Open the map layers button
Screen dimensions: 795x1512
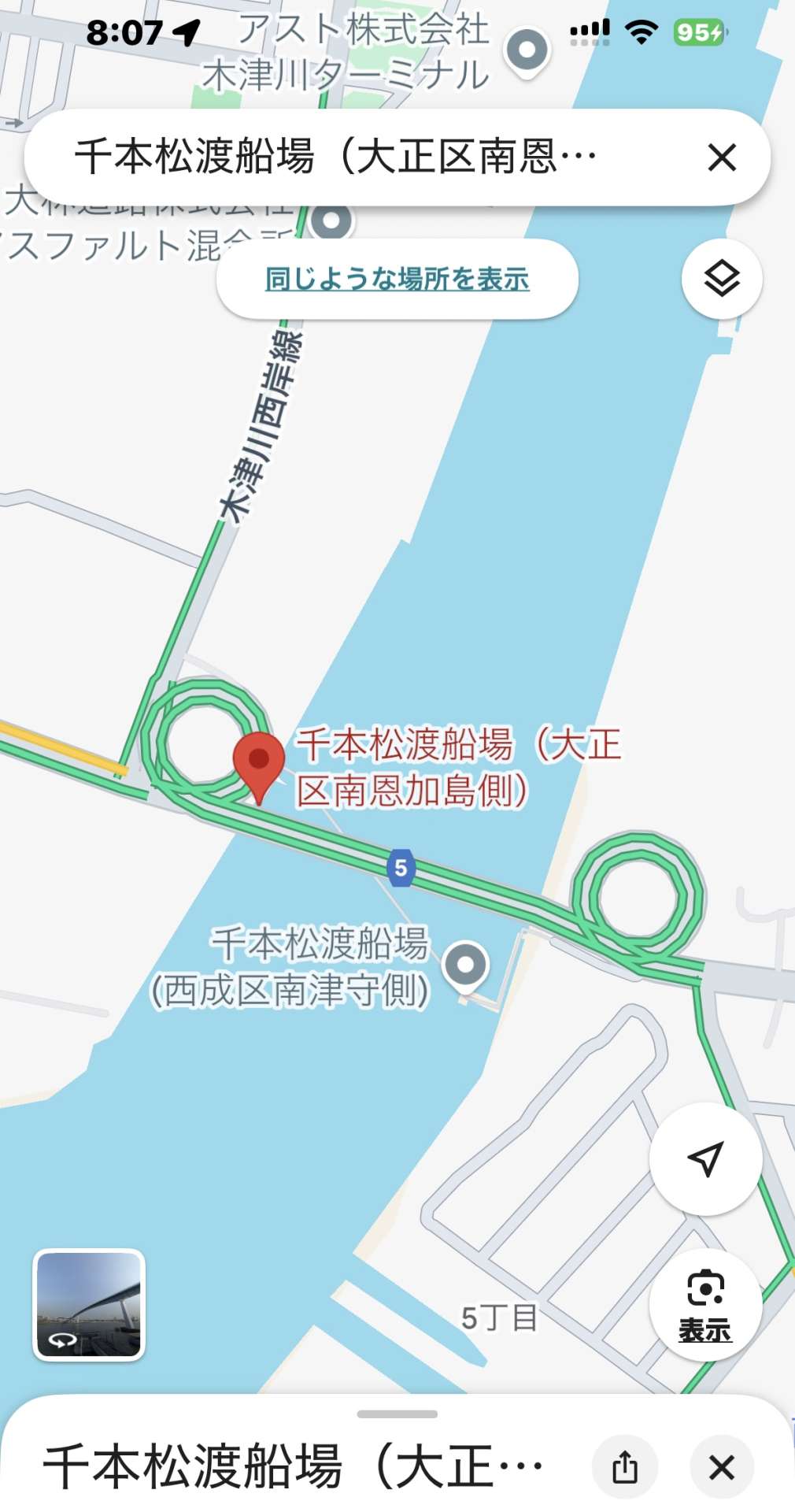[721, 279]
